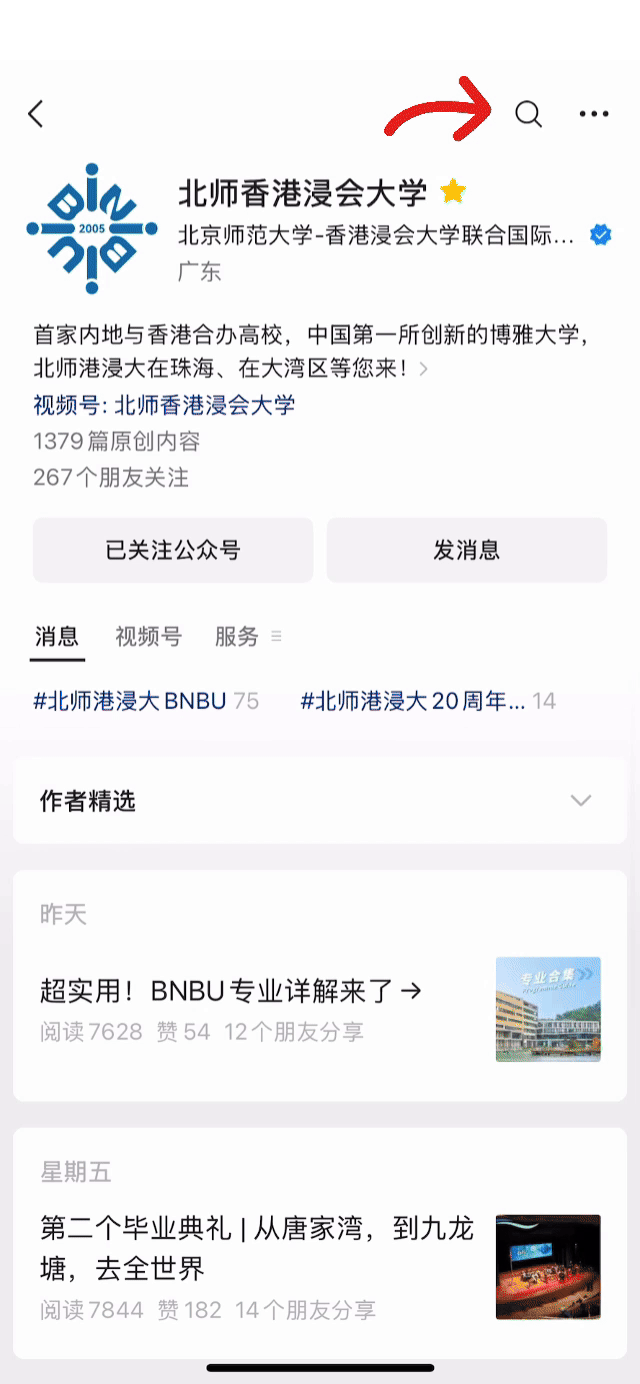Switch to the 服务 tab
This screenshot has width=640, height=1384.
(238, 637)
